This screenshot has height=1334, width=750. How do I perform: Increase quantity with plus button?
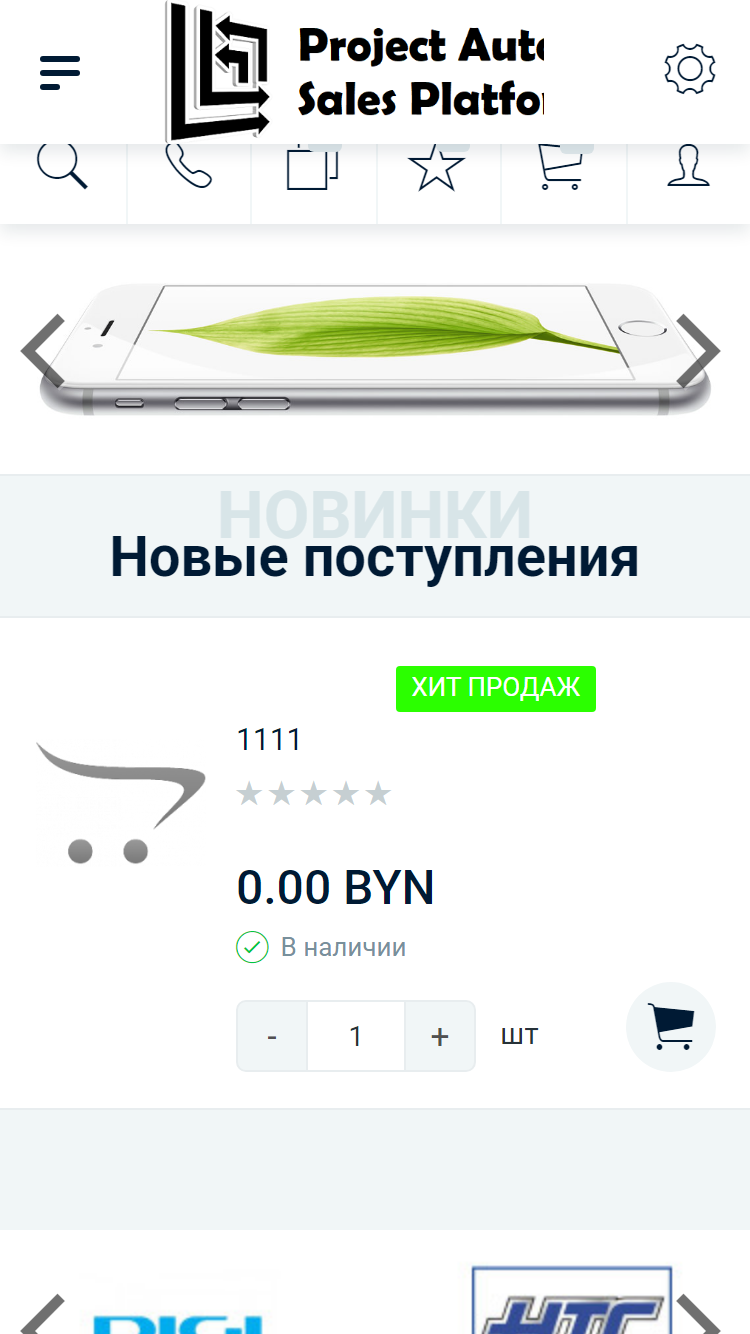440,1036
